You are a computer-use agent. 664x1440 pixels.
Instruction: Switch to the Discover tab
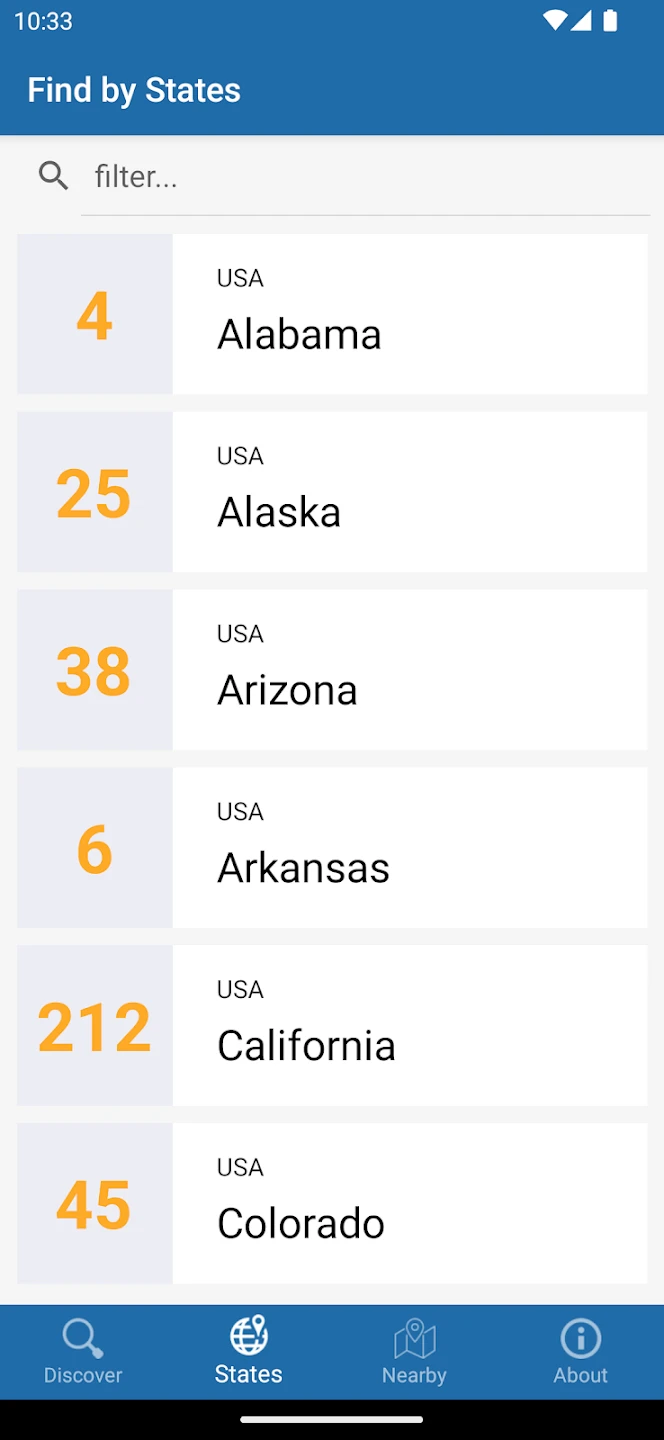pos(83,1352)
